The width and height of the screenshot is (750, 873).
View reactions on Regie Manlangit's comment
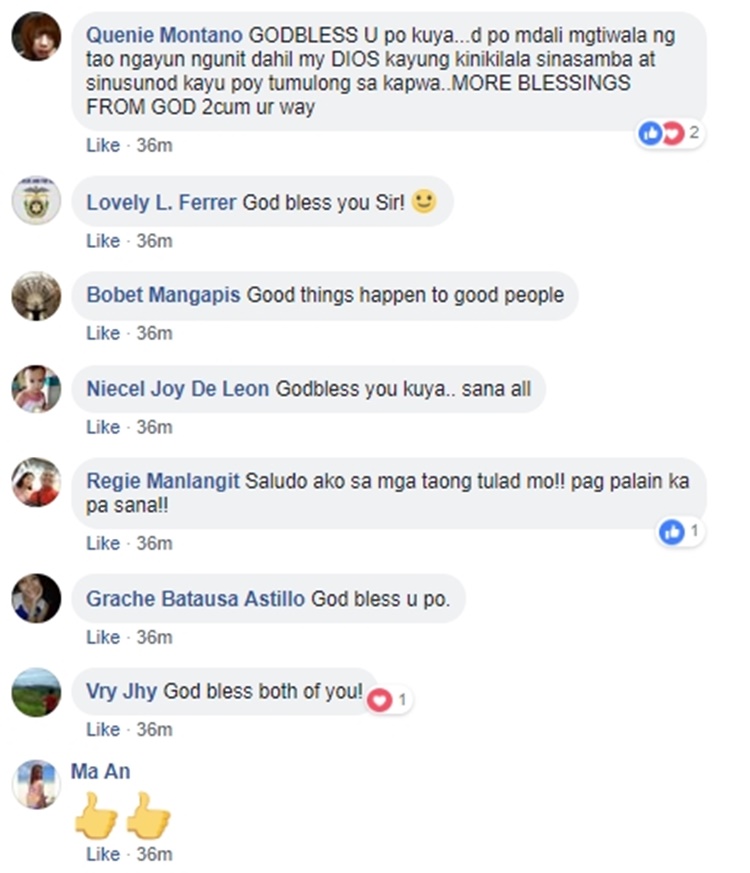[681, 532]
